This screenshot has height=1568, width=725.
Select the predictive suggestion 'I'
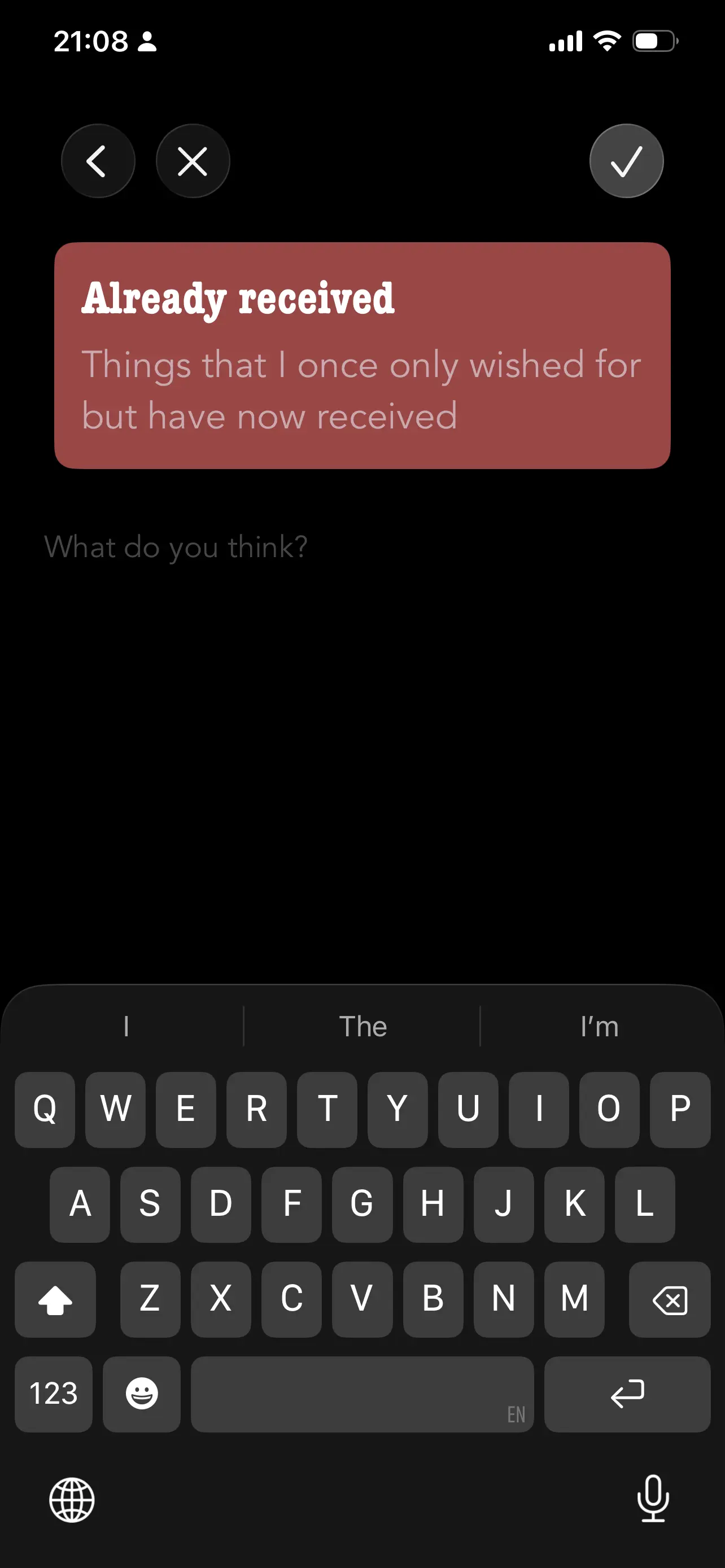tap(126, 1026)
